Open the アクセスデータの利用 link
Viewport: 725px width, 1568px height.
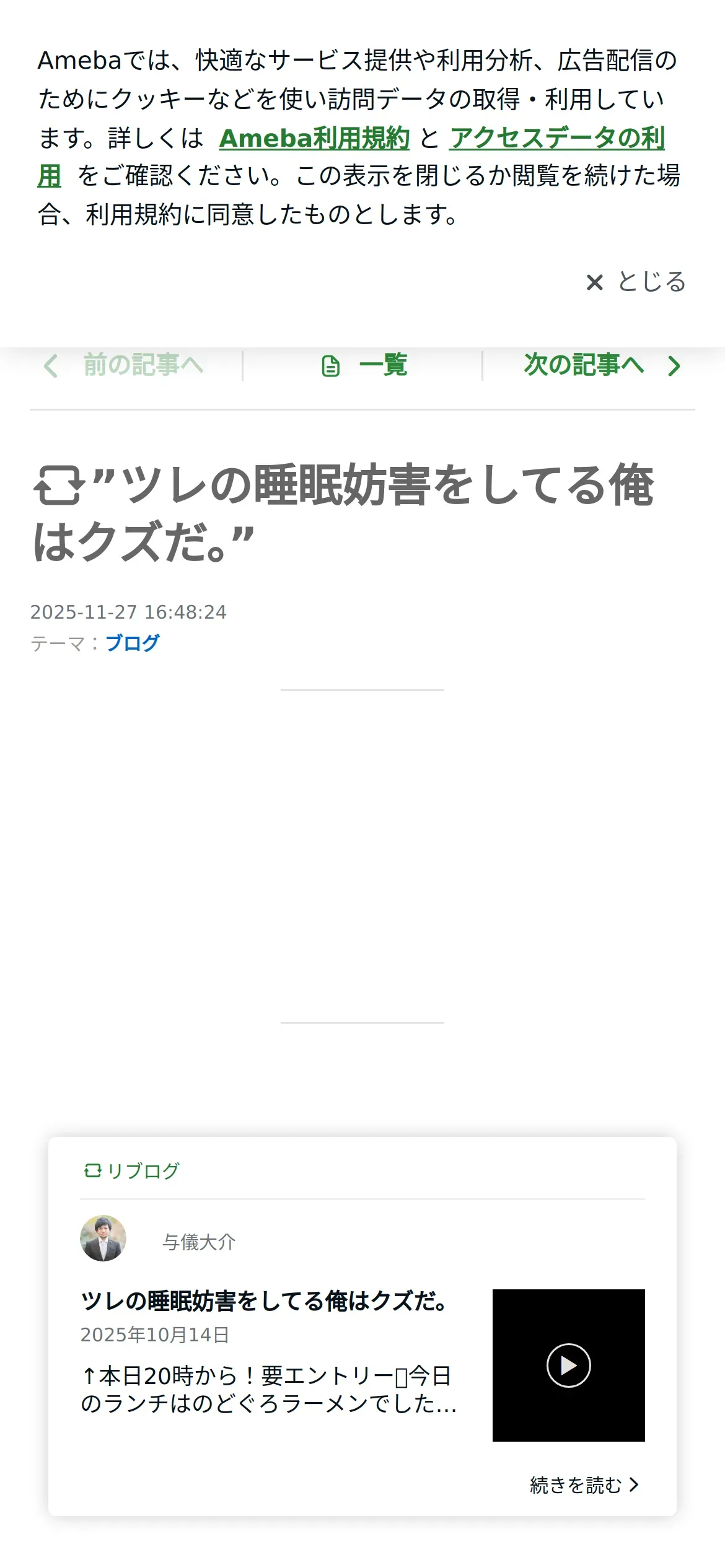click(556, 138)
